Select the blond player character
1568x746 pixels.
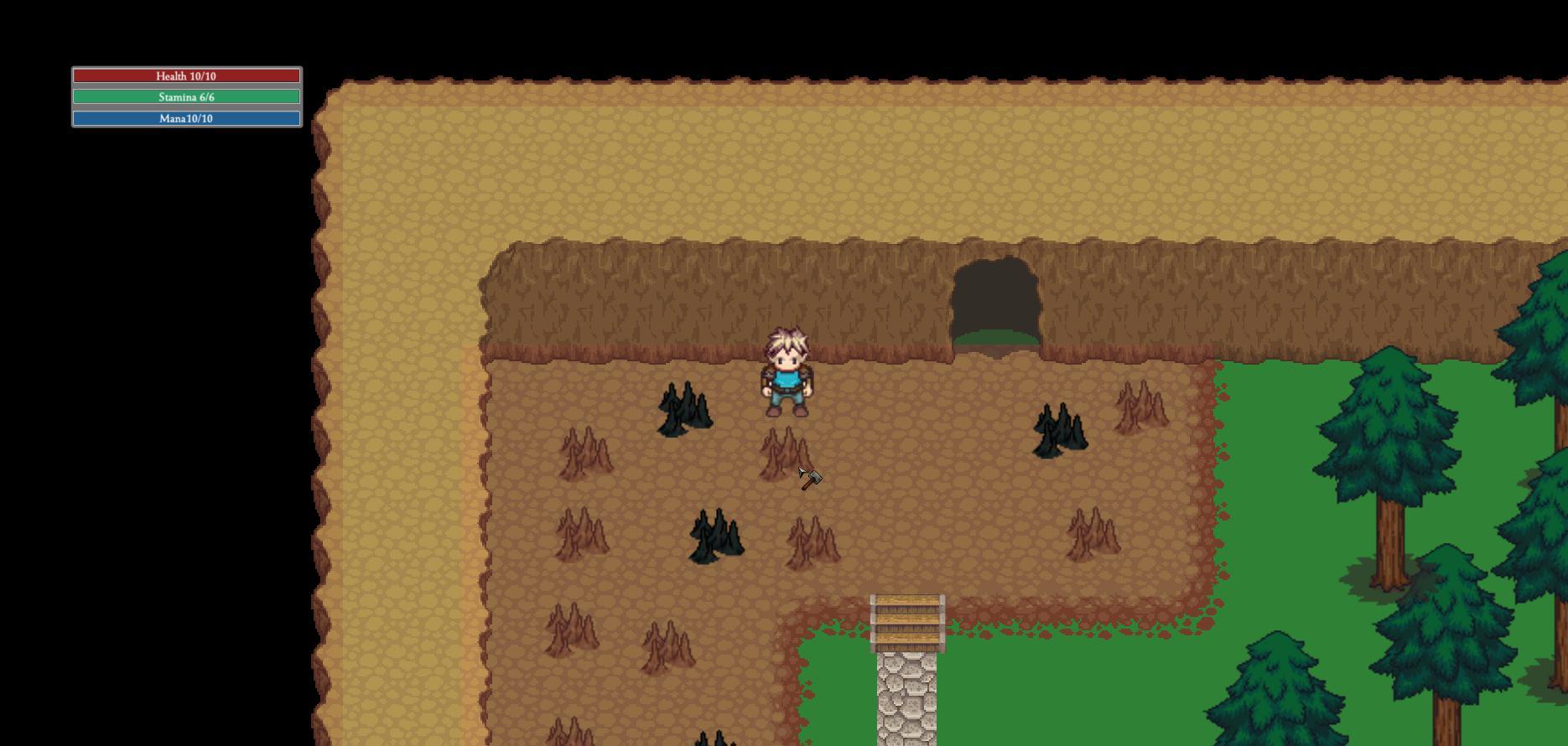pos(787,374)
